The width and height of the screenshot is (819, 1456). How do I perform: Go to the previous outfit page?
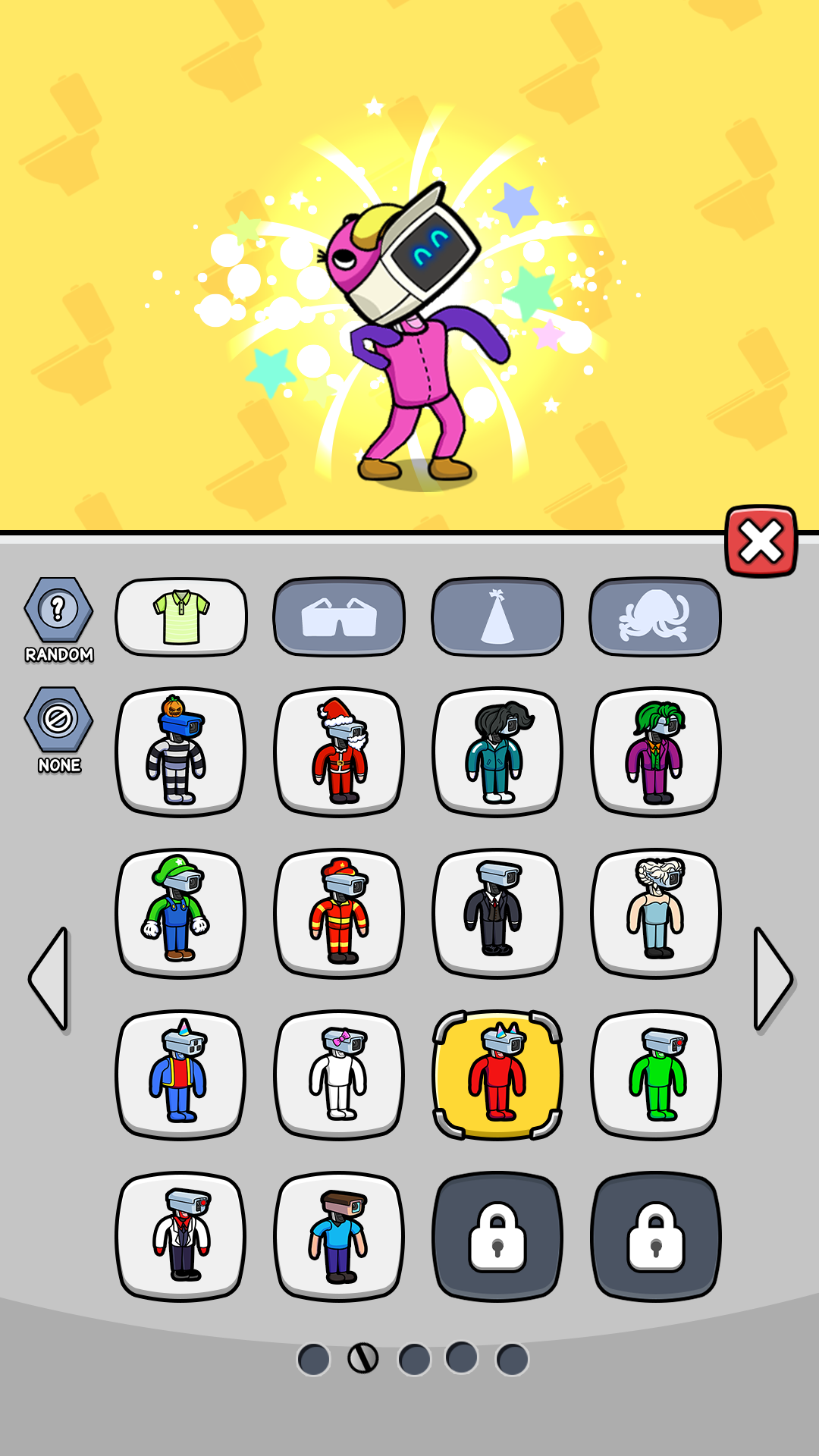point(50,978)
